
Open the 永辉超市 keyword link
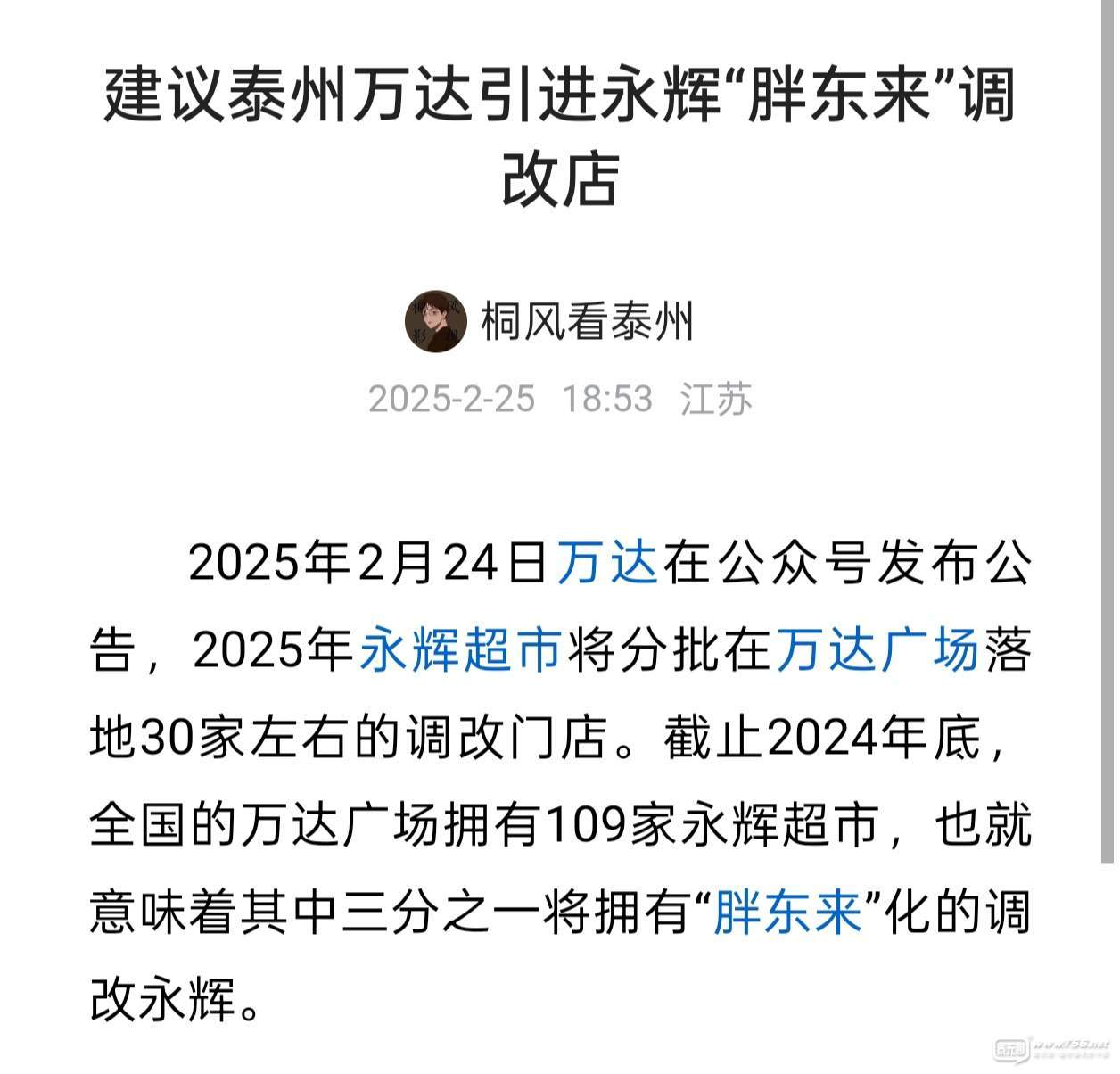point(460,649)
